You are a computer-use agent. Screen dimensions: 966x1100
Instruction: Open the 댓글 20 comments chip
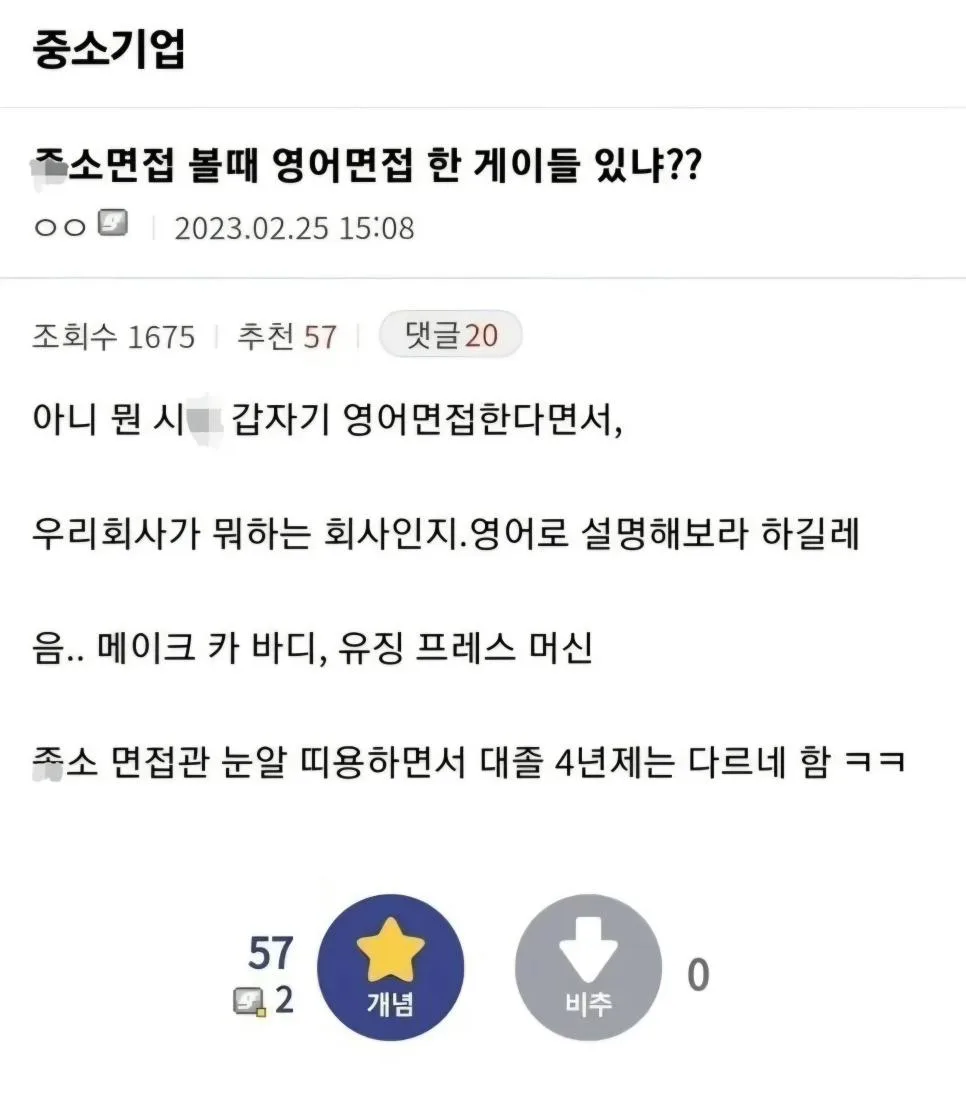(450, 335)
